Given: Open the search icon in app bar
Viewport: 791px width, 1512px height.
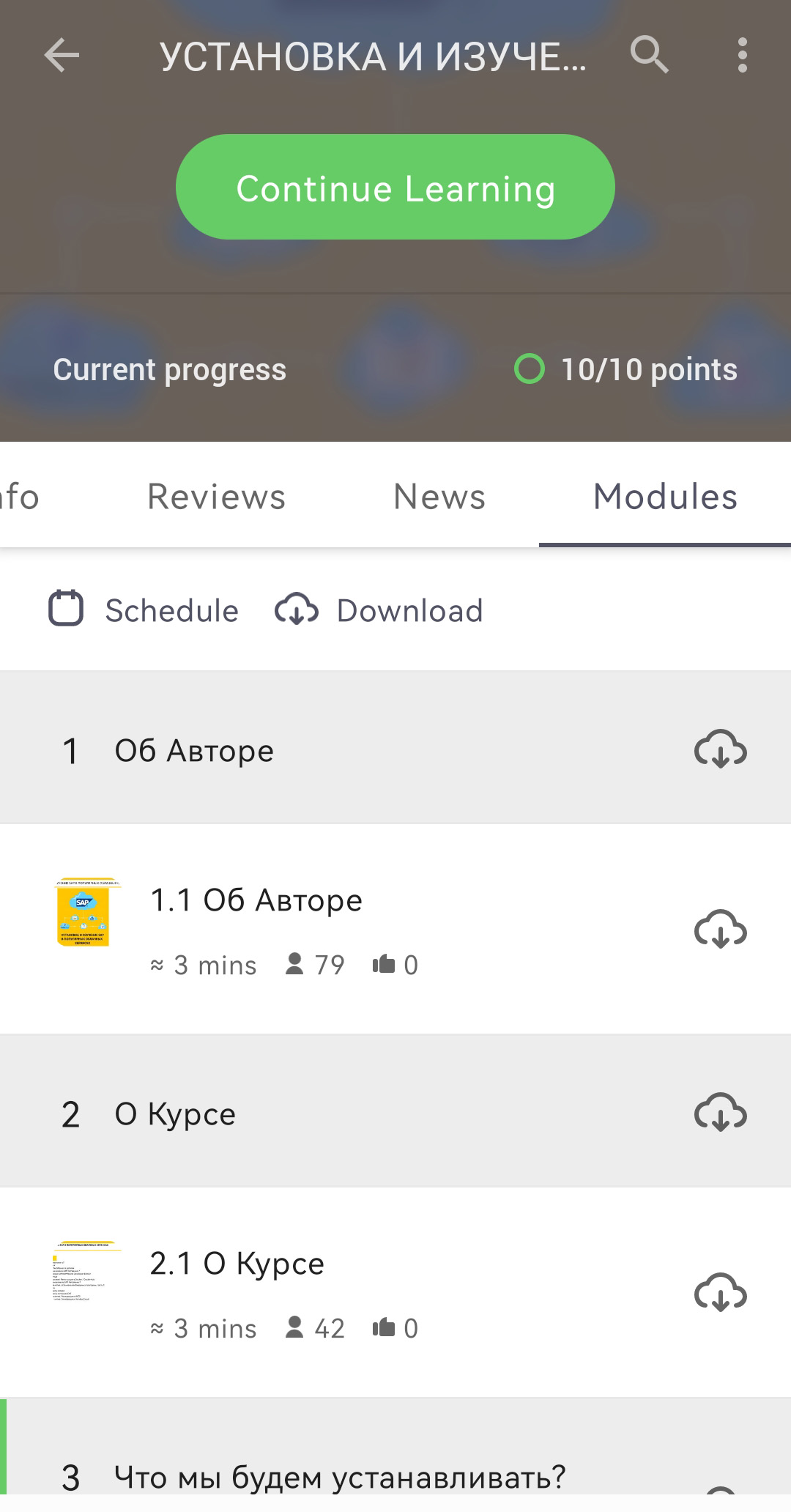Looking at the screenshot, I should [x=649, y=56].
